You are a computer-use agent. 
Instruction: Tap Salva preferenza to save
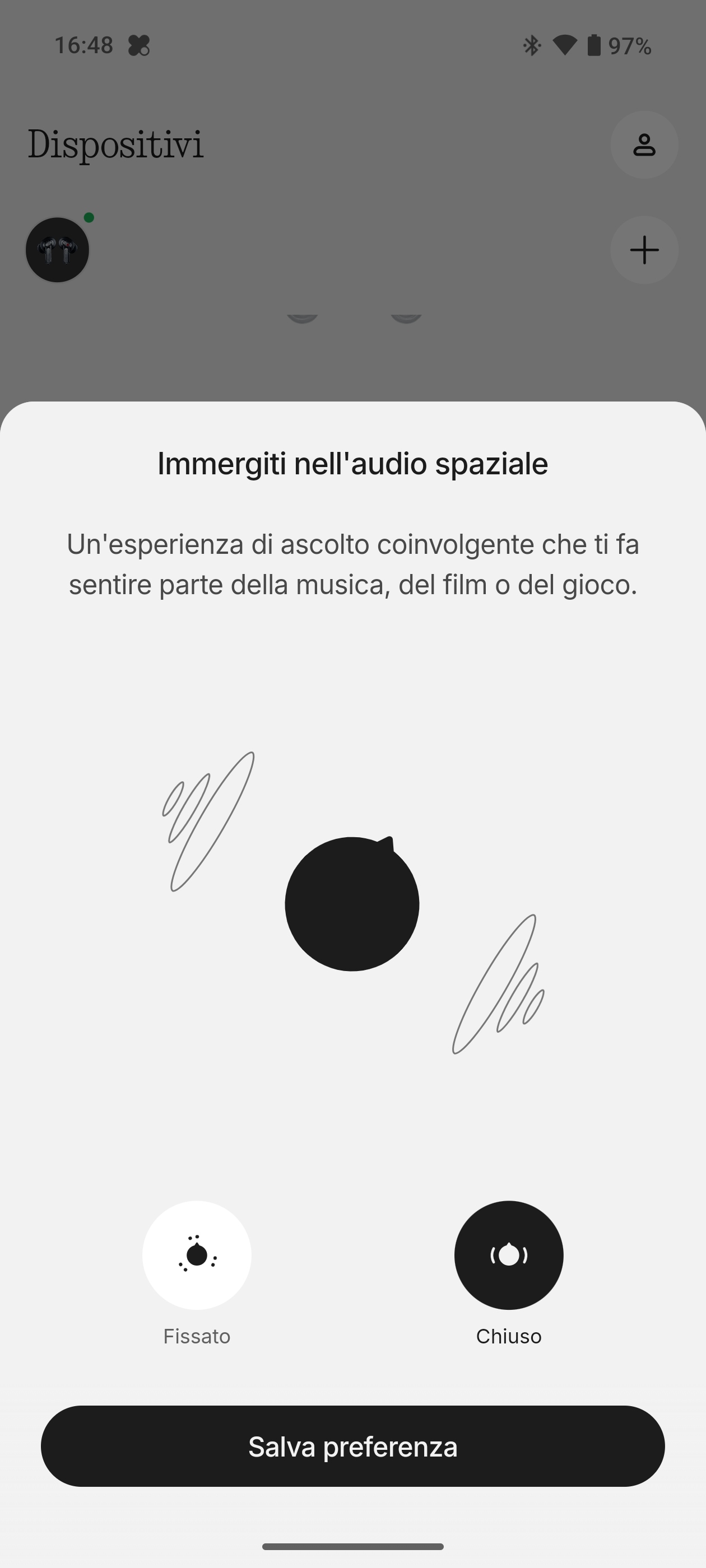[x=352, y=1446]
